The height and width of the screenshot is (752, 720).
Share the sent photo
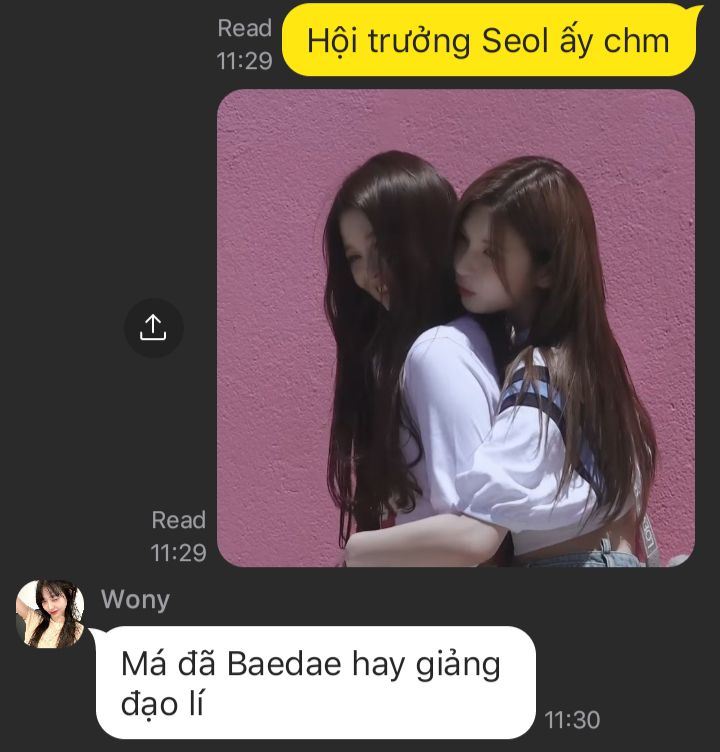[x=153, y=327]
